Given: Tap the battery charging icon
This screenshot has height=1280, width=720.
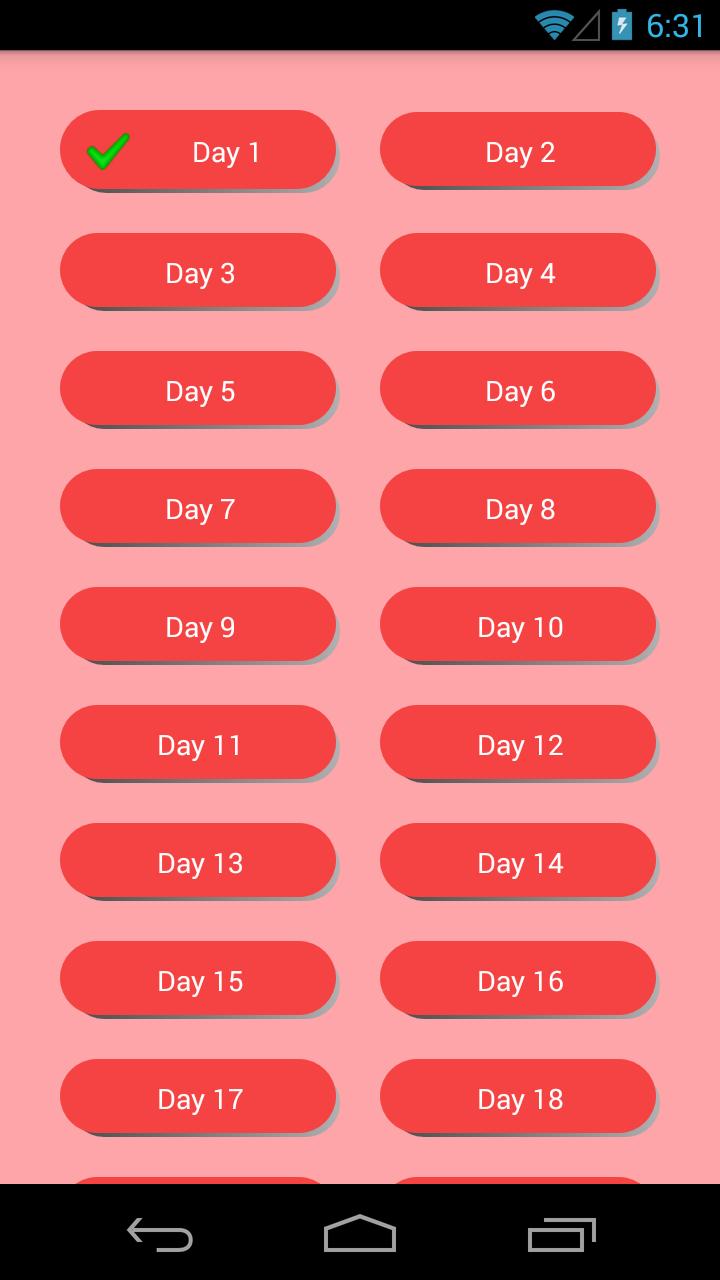Looking at the screenshot, I should pyautogui.click(x=621, y=25).
